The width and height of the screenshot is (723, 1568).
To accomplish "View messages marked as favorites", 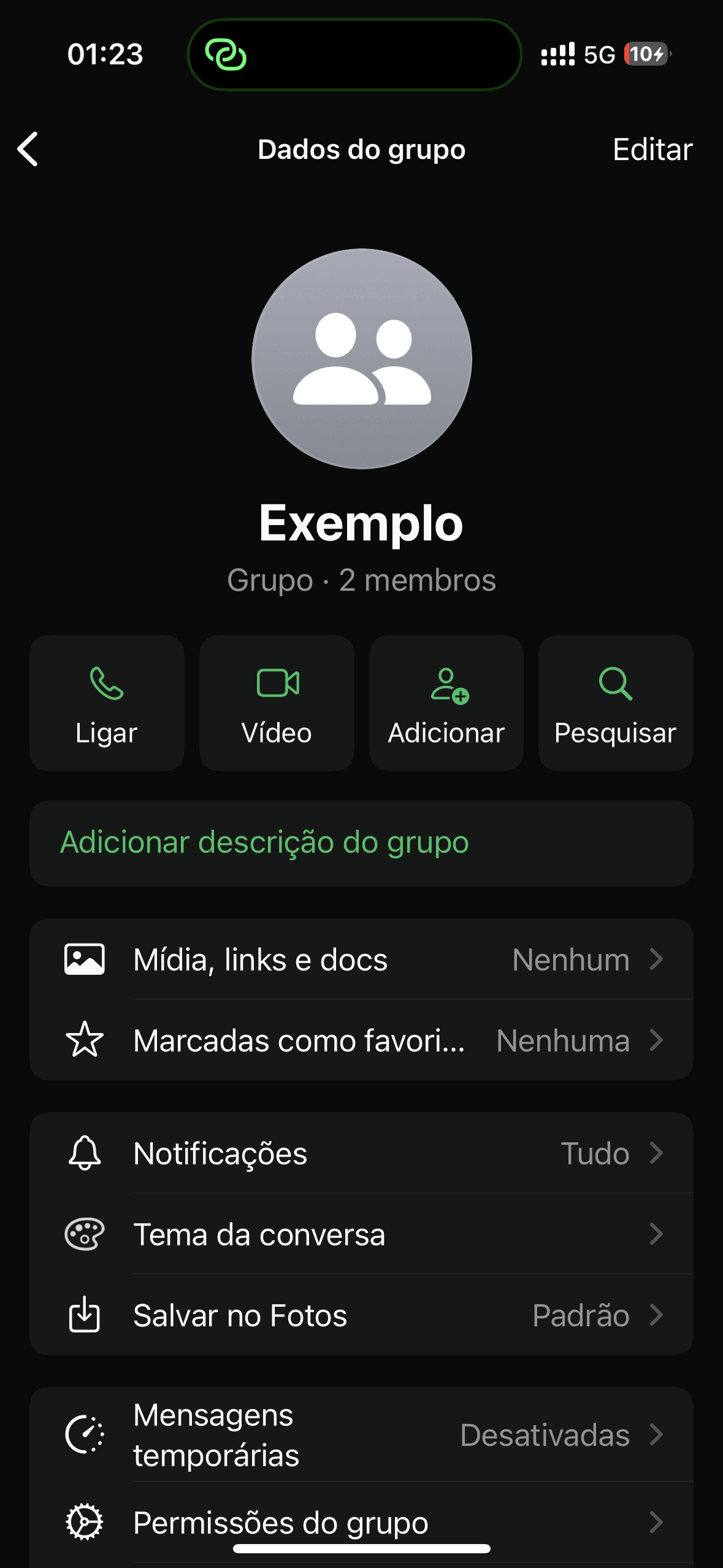I will pyautogui.click(x=361, y=1040).
